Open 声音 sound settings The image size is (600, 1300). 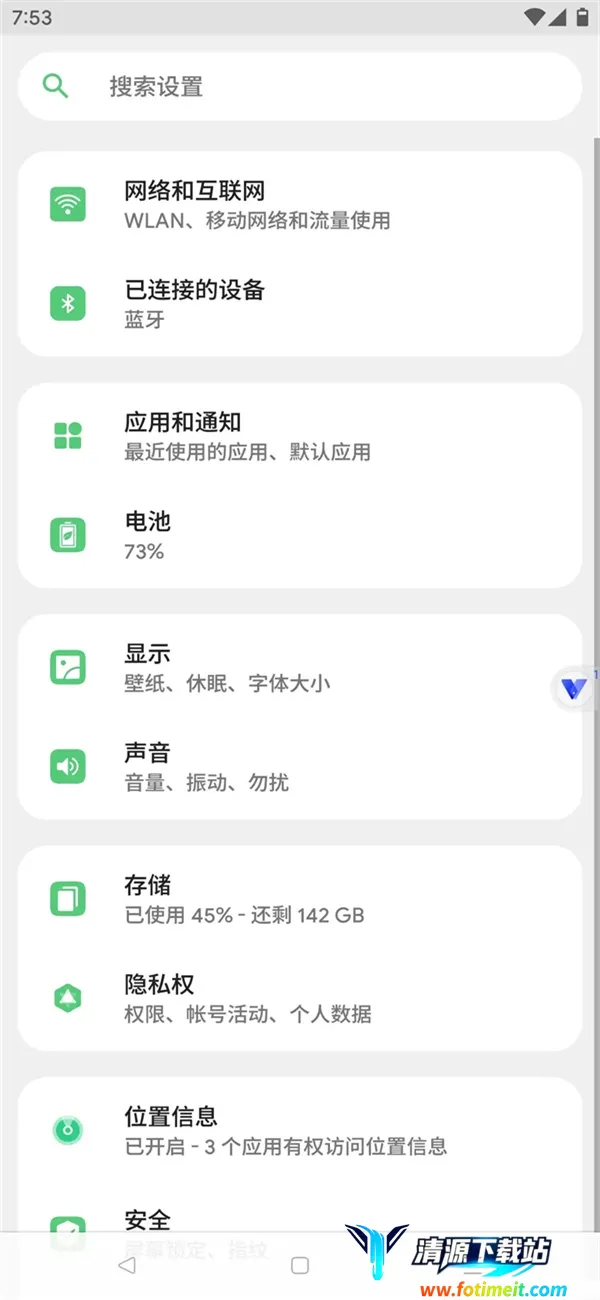point(300,766)
